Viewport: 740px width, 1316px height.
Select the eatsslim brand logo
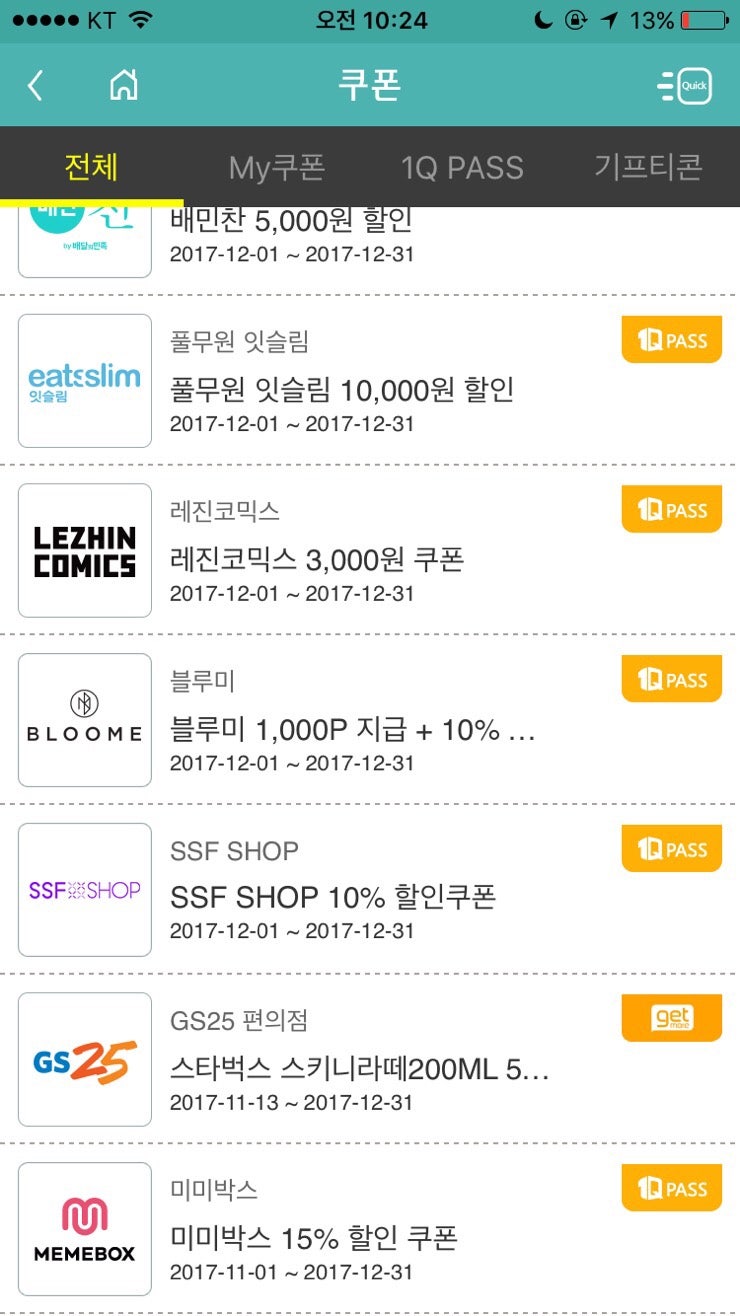(84, 381)
